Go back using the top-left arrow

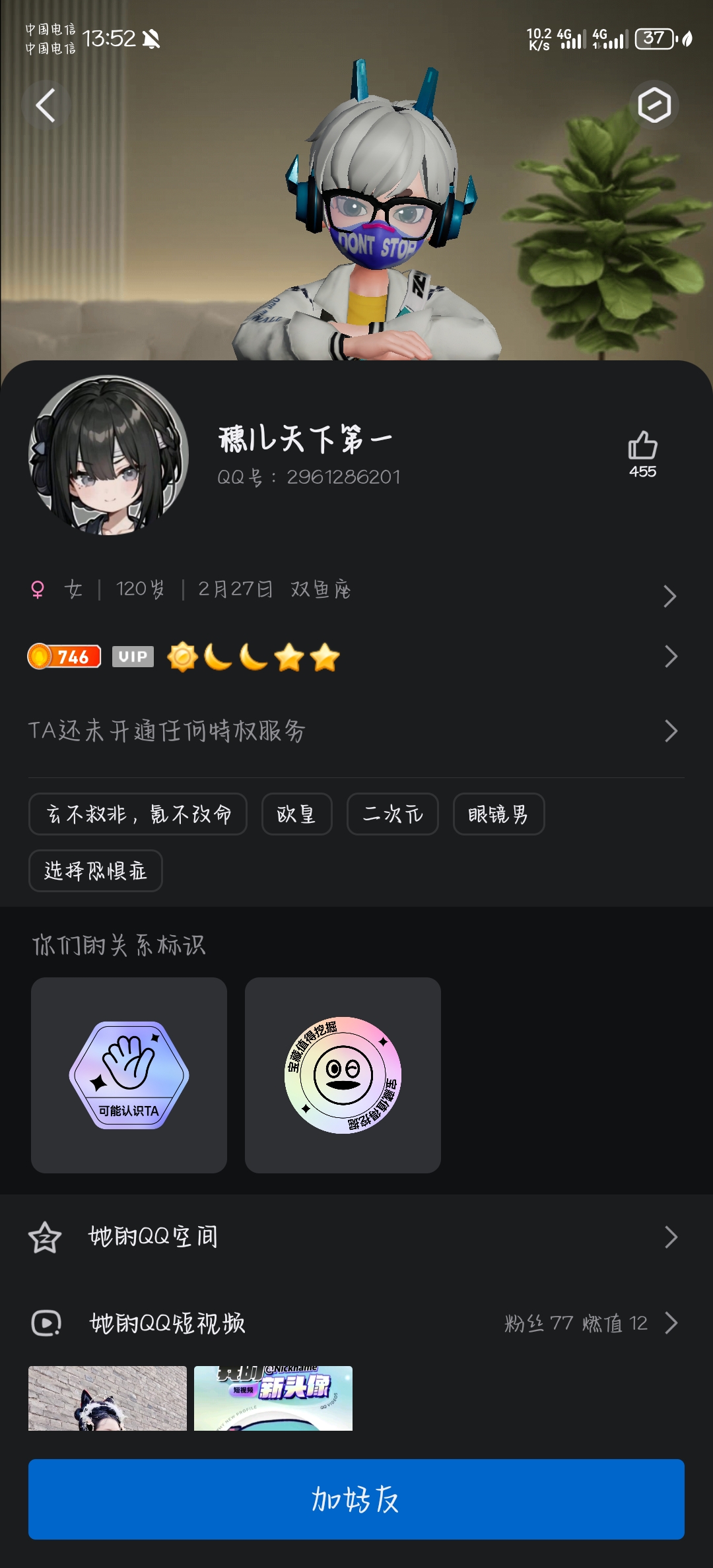(45, 106)
